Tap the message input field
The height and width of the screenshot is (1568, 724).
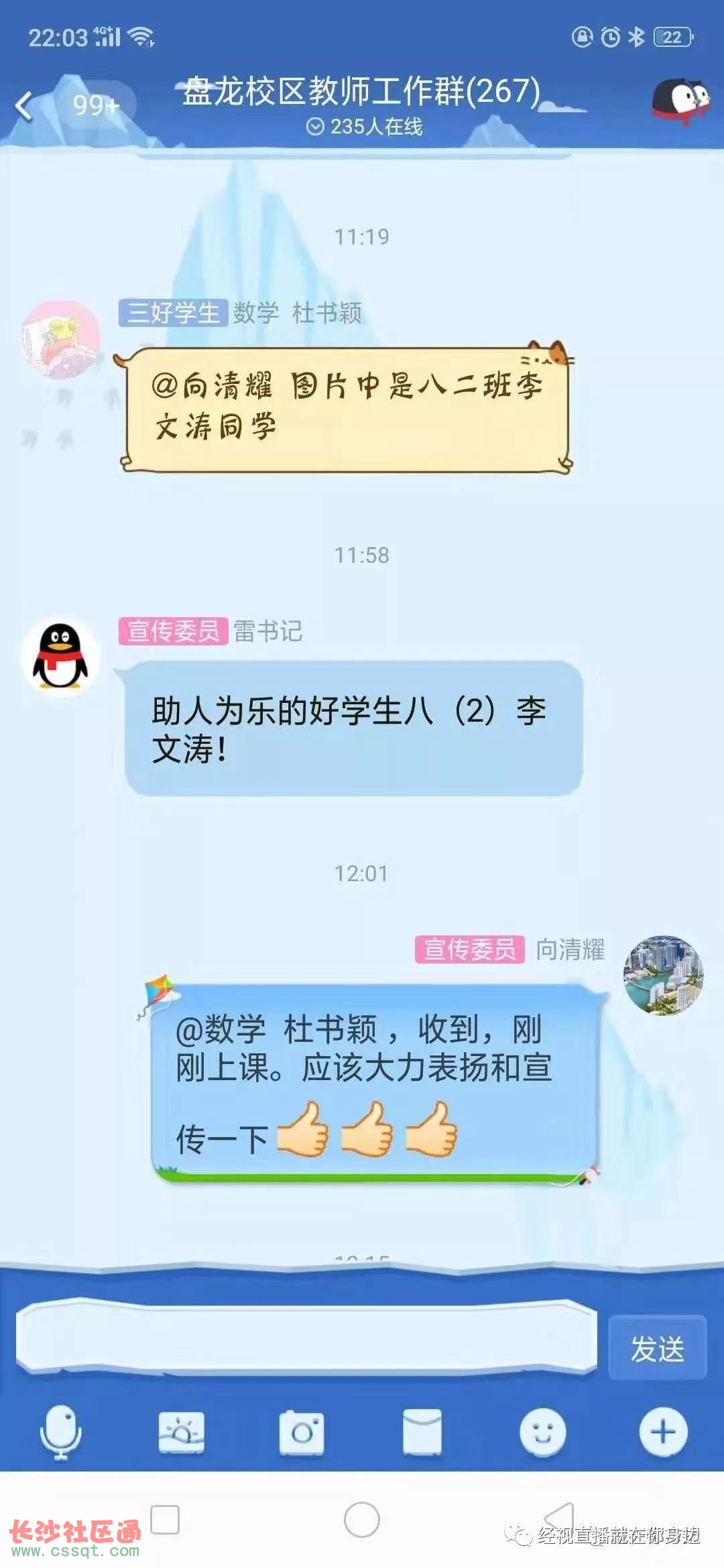click(307, 1336)
